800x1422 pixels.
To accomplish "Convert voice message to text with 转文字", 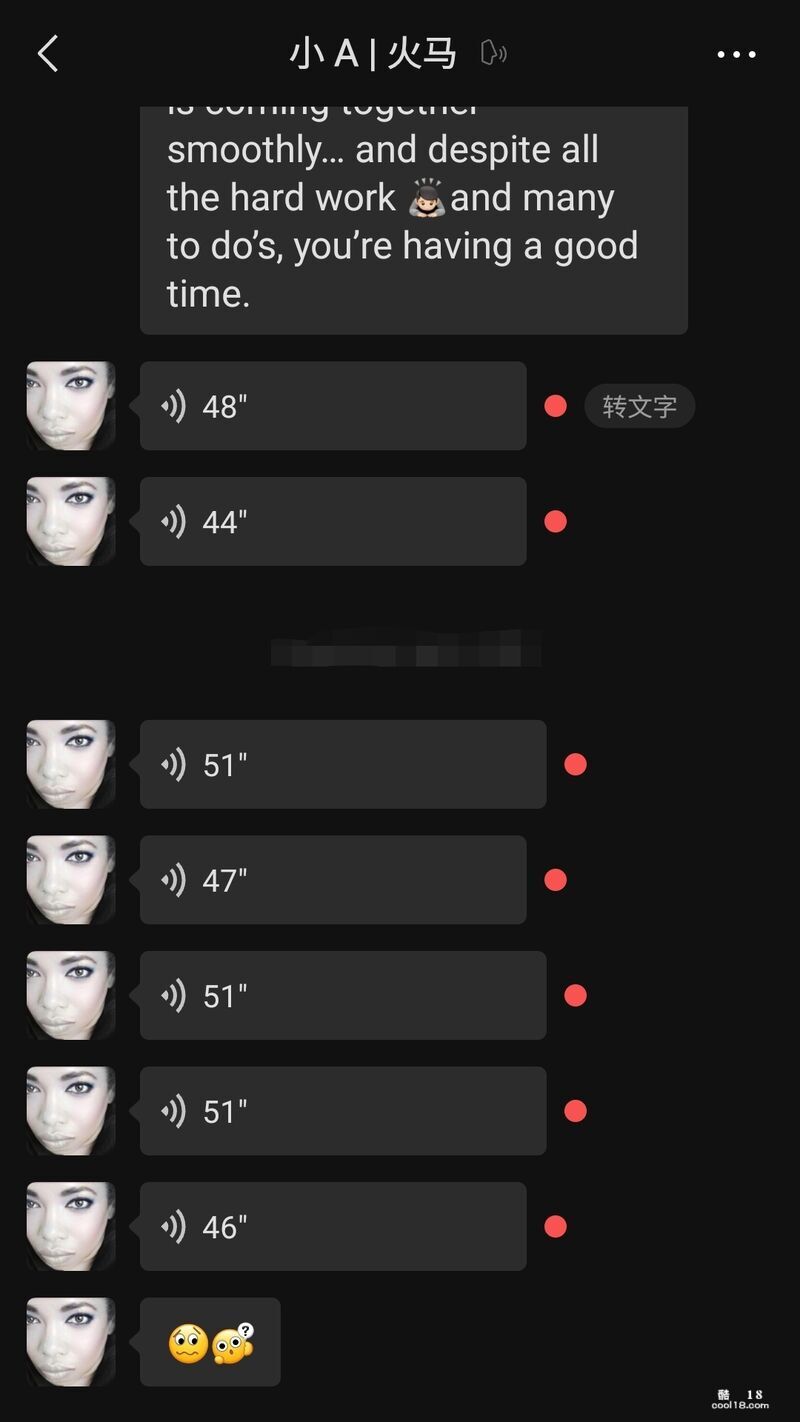I will [639, 407].
